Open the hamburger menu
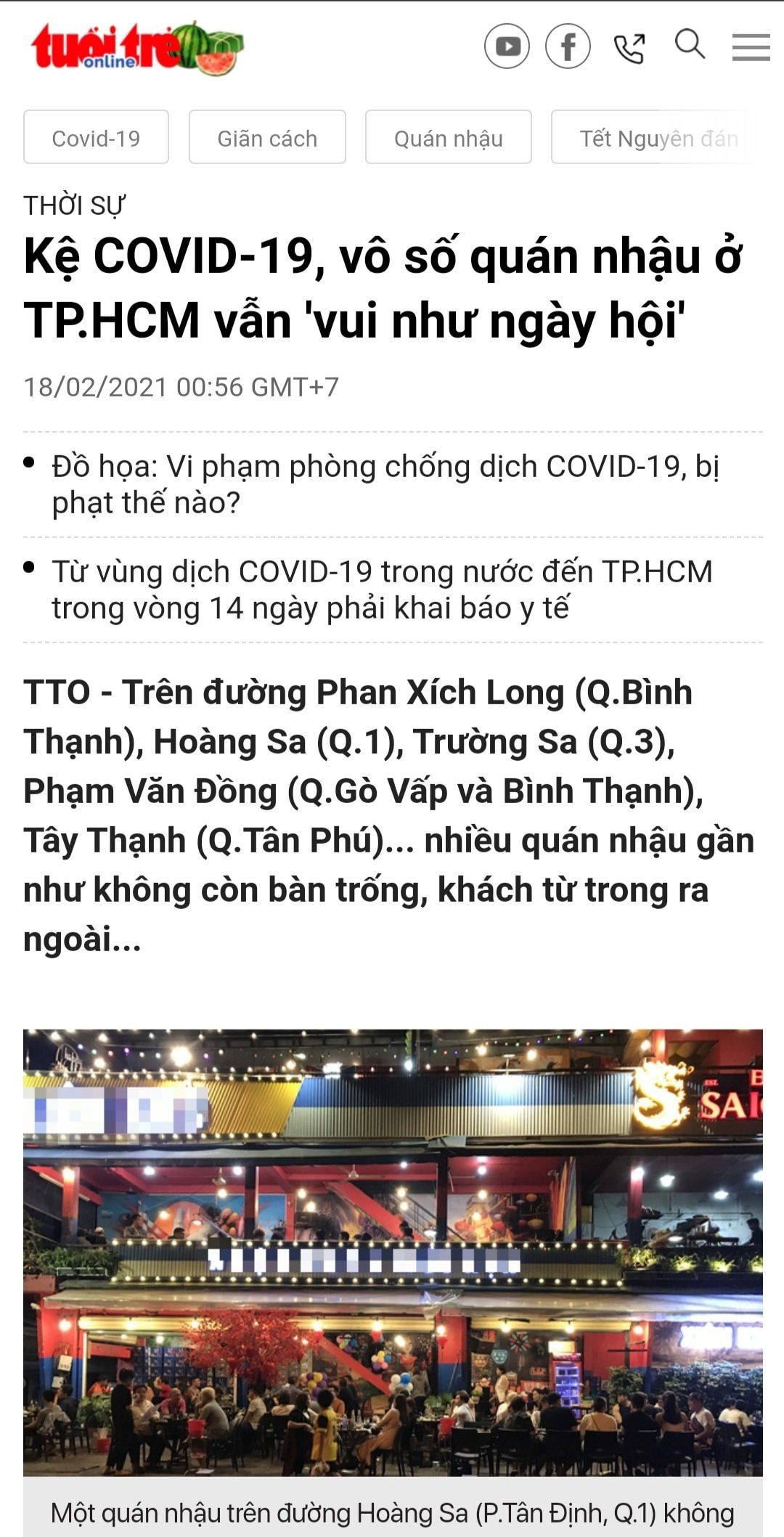 [x=751, y=47]
